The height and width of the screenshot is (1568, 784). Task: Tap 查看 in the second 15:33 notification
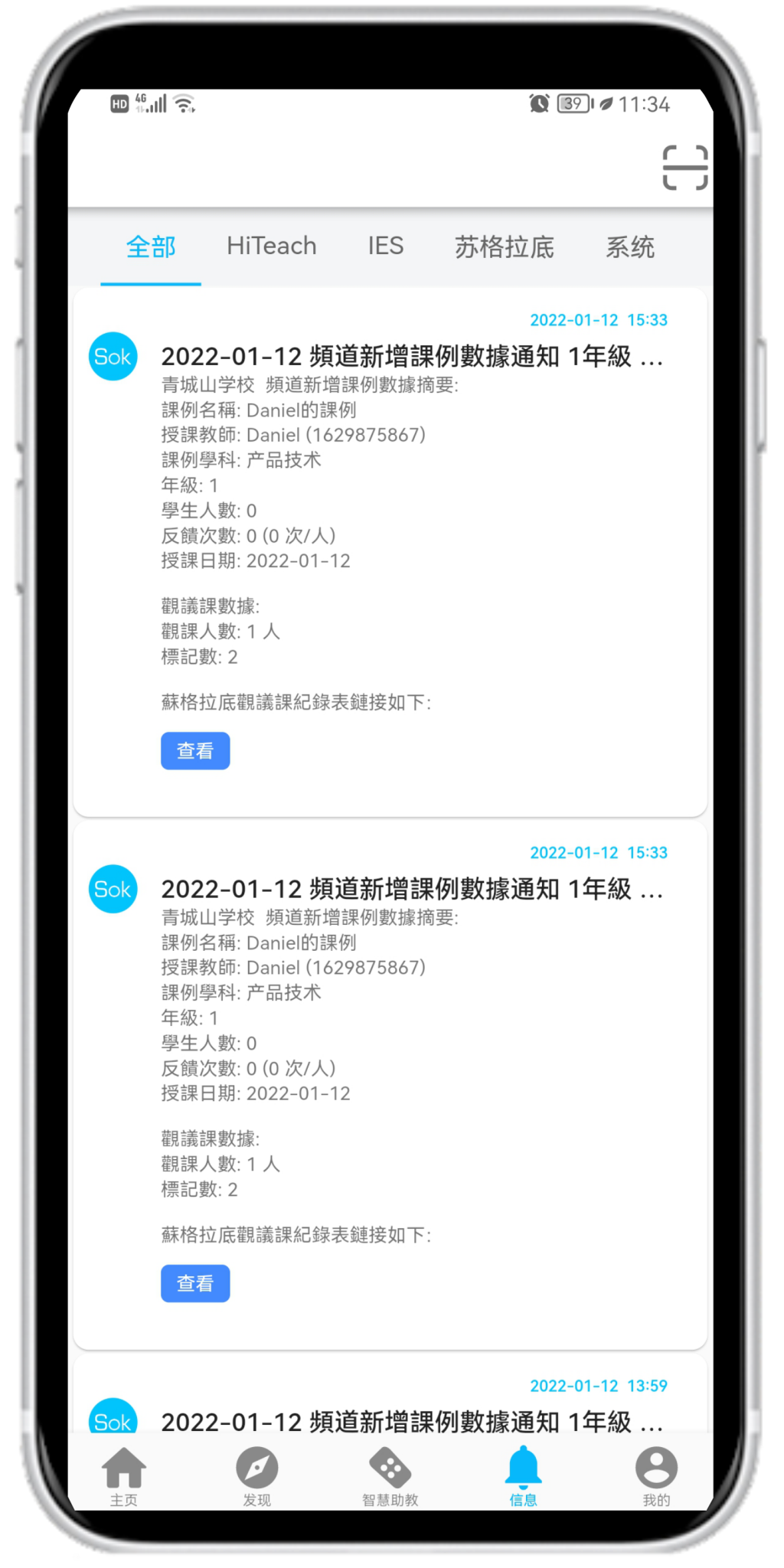pyautogui.click(x=195, y=1284)
